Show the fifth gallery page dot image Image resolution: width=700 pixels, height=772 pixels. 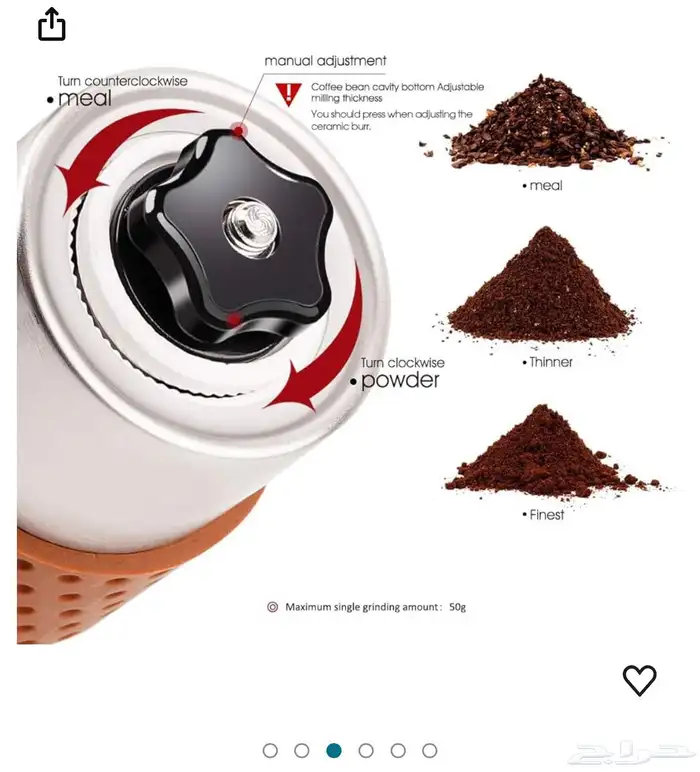pyautogui.click(x=398, y=750)
